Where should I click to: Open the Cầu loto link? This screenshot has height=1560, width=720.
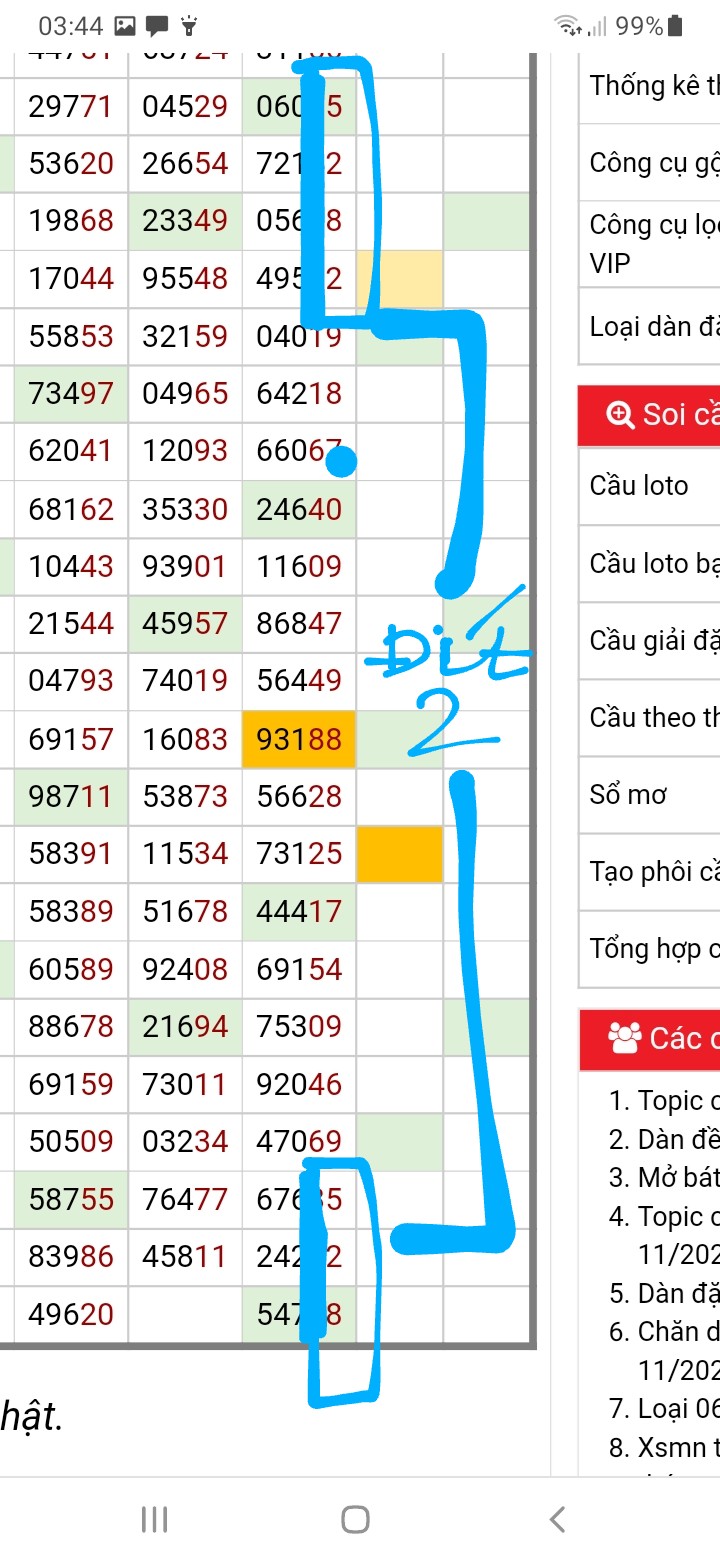click(640, 486)
